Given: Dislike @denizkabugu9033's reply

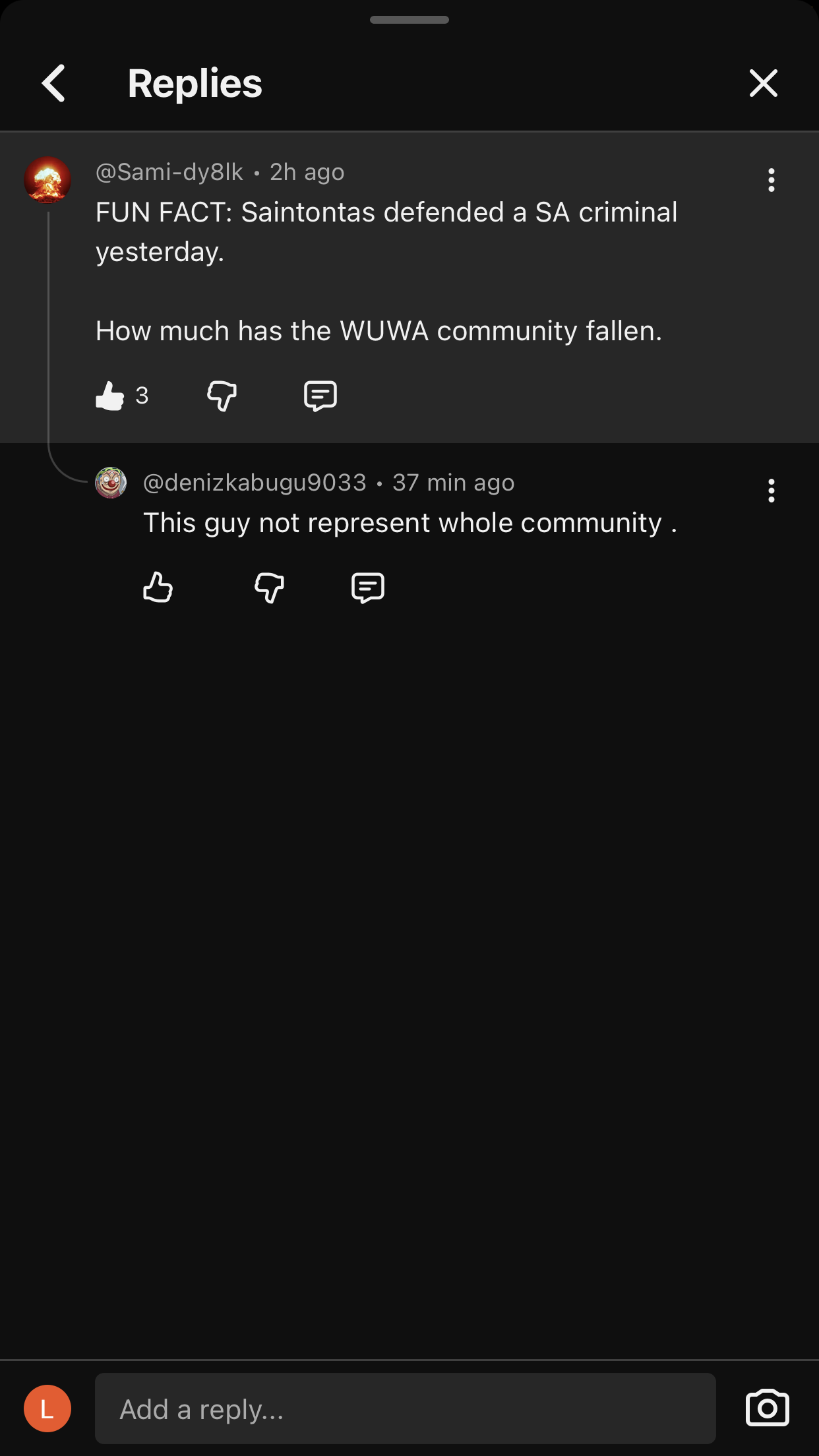Looking at the screenshot, I should pyautogui.click(x=270, y=588).
